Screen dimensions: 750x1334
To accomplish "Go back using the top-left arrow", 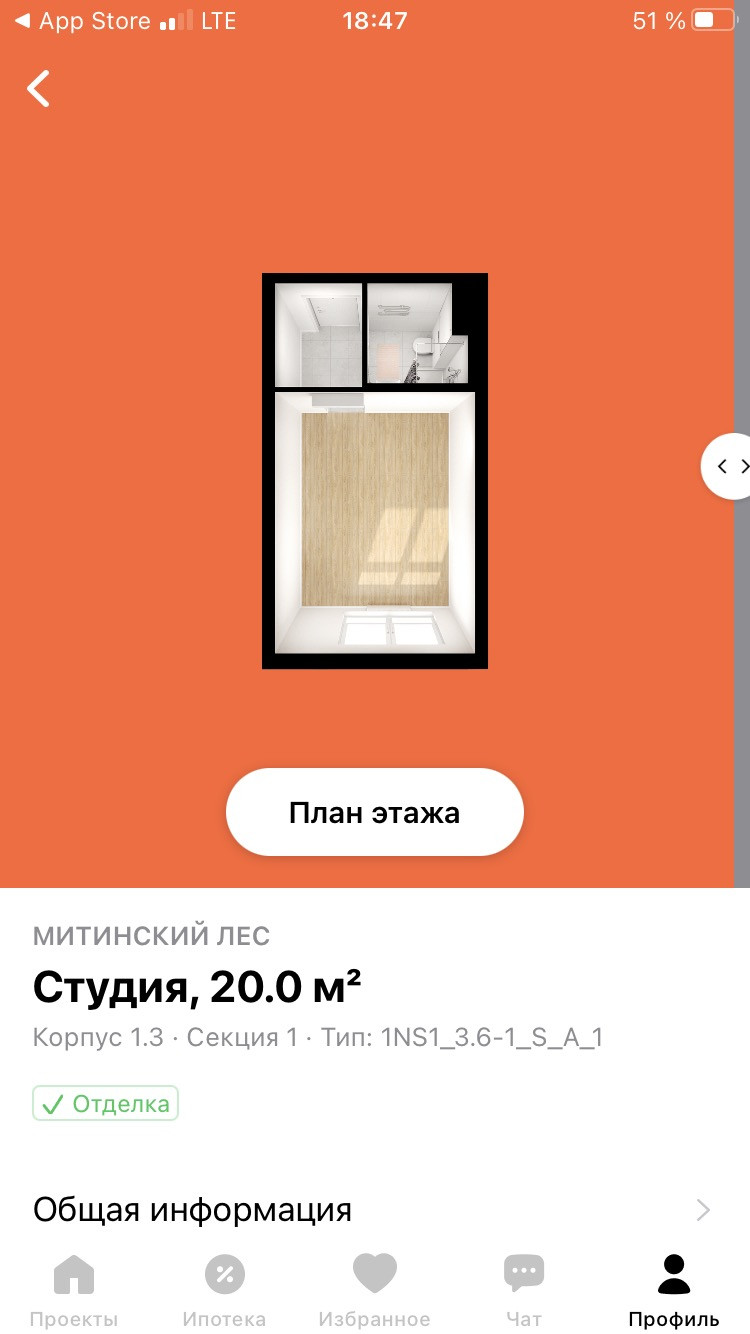I will click(38, 89).
